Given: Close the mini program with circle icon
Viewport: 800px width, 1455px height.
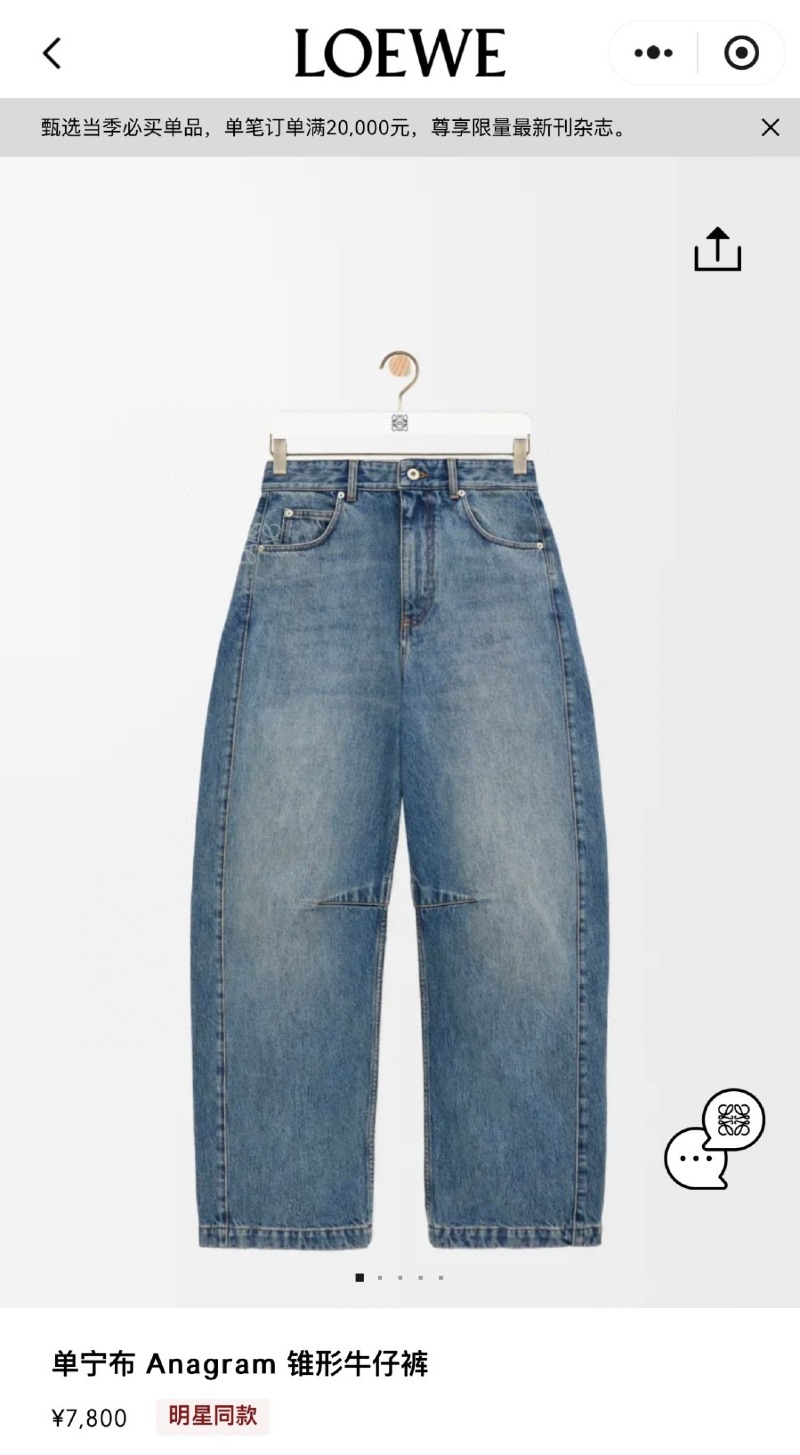Looking at the screenshot, I should tap(741, 53).
